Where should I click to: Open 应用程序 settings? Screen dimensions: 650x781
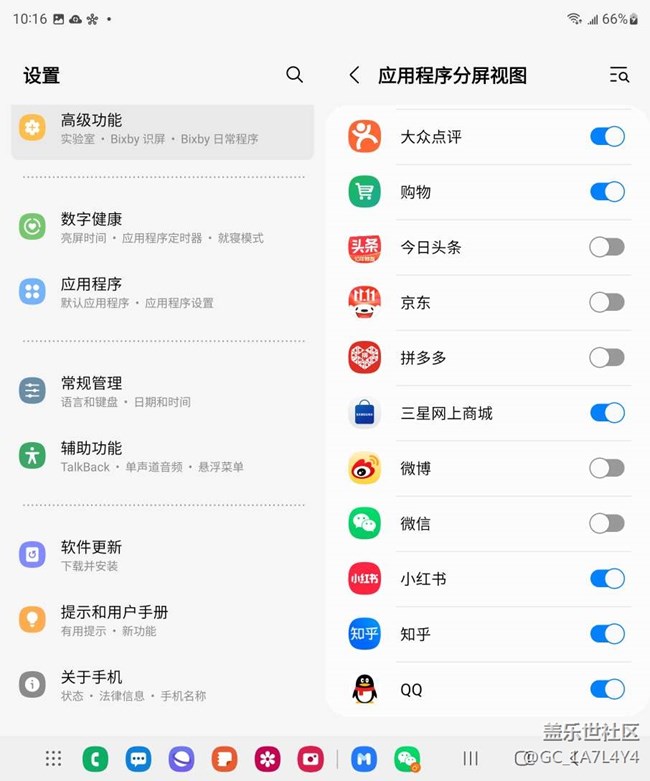coord(162,292)
